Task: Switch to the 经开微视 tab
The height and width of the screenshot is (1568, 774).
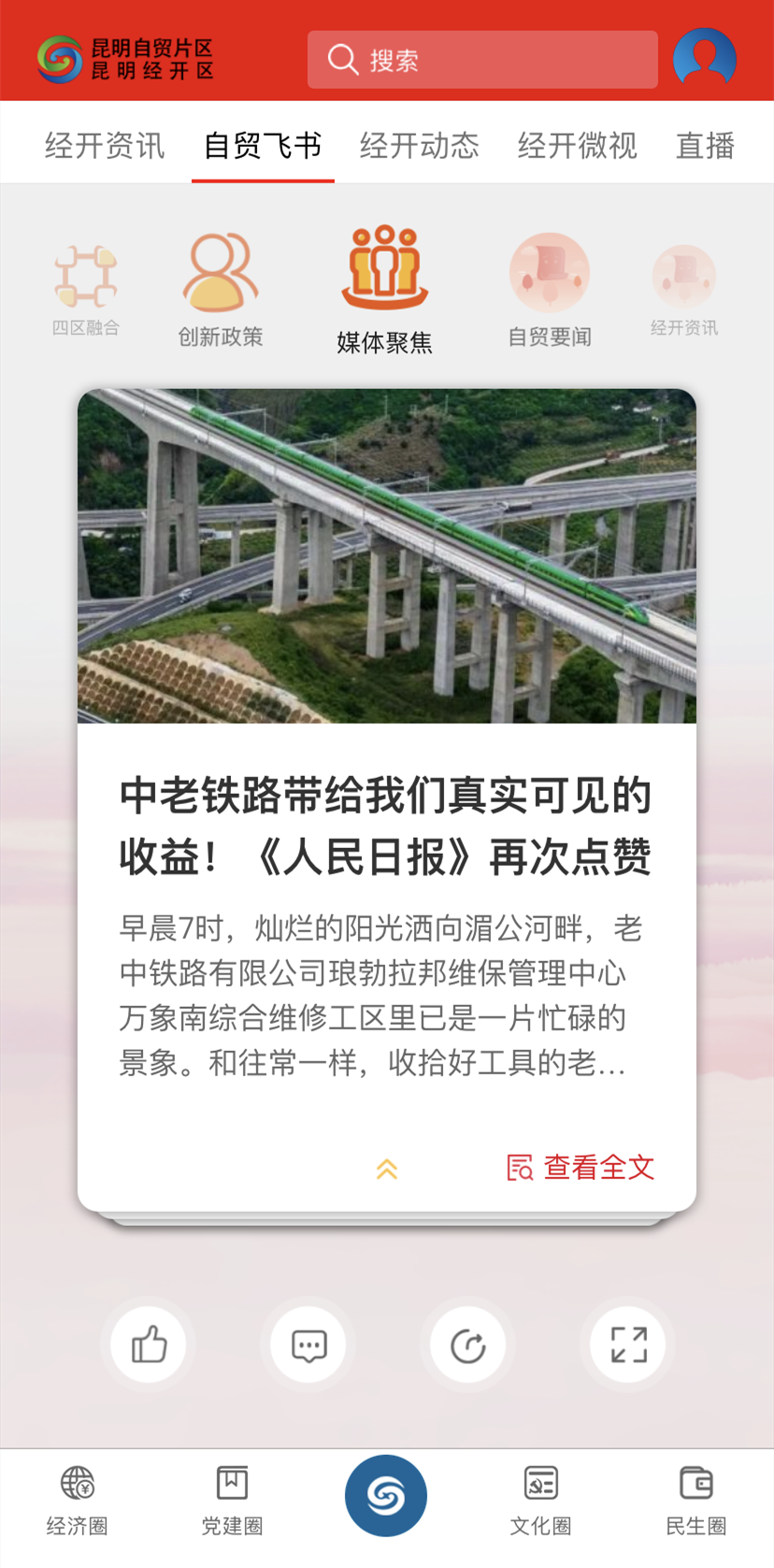Action: tap(578, 146)
